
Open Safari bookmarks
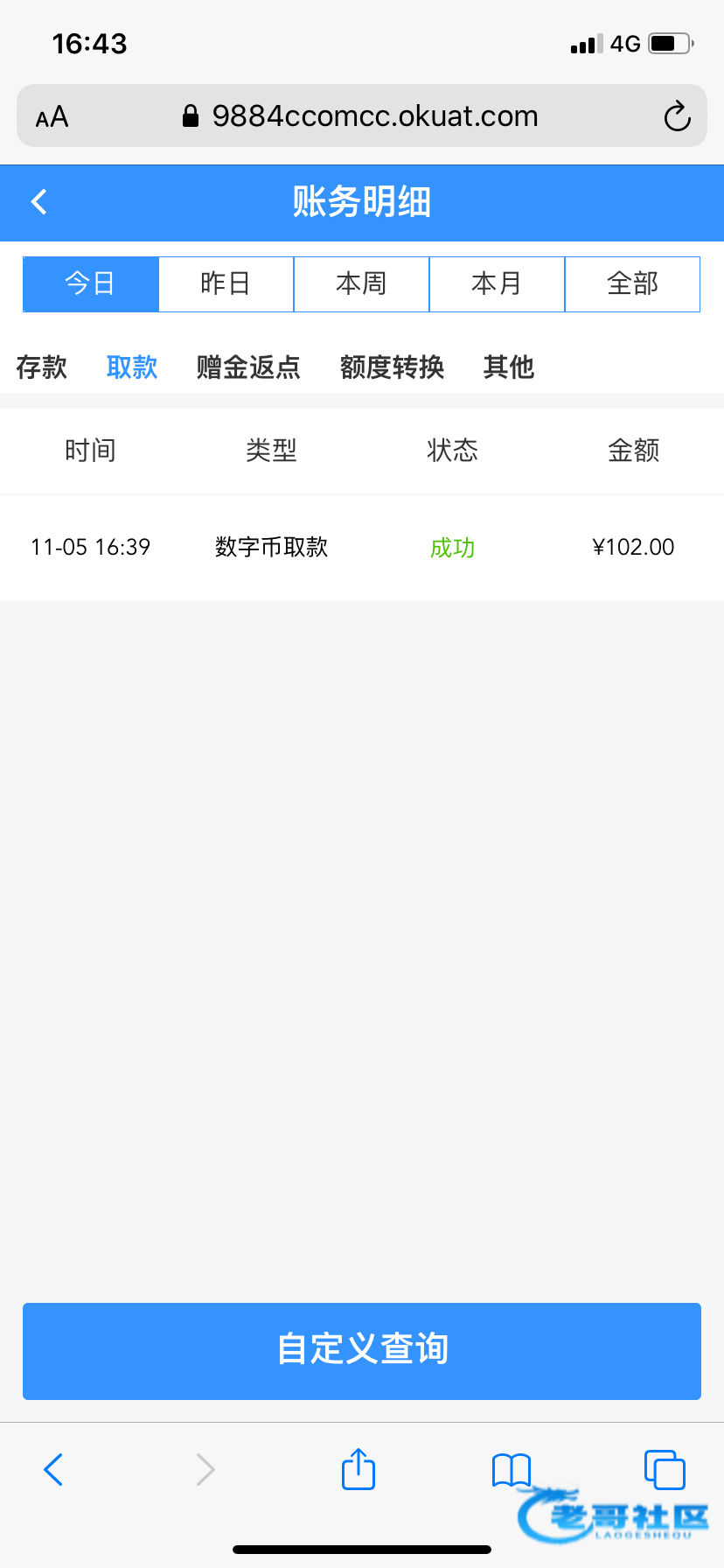[x=512, y=1469]
